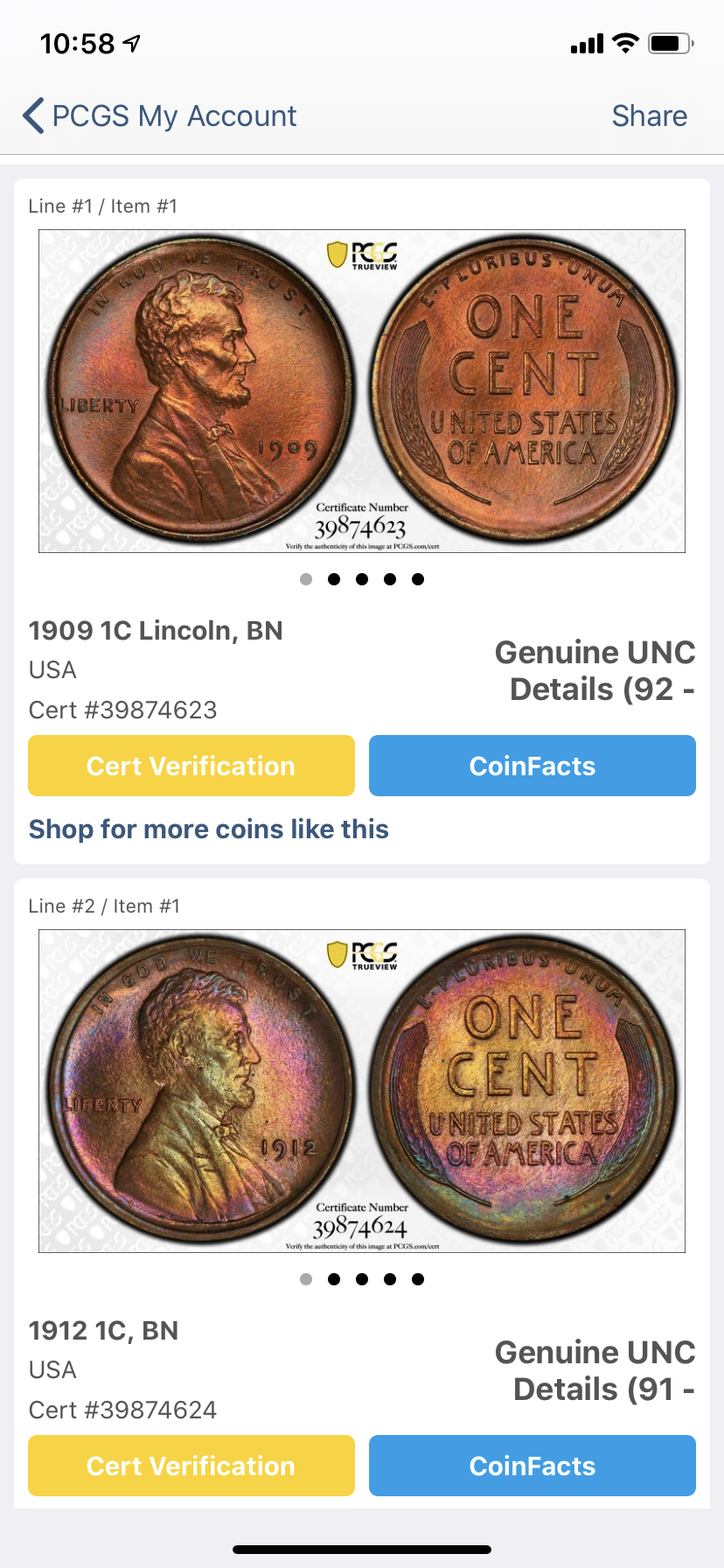Viewport: 724px width, 1568px height.
Task: Select the last image dot for 1912 coin
Action: click(418, 1279)
